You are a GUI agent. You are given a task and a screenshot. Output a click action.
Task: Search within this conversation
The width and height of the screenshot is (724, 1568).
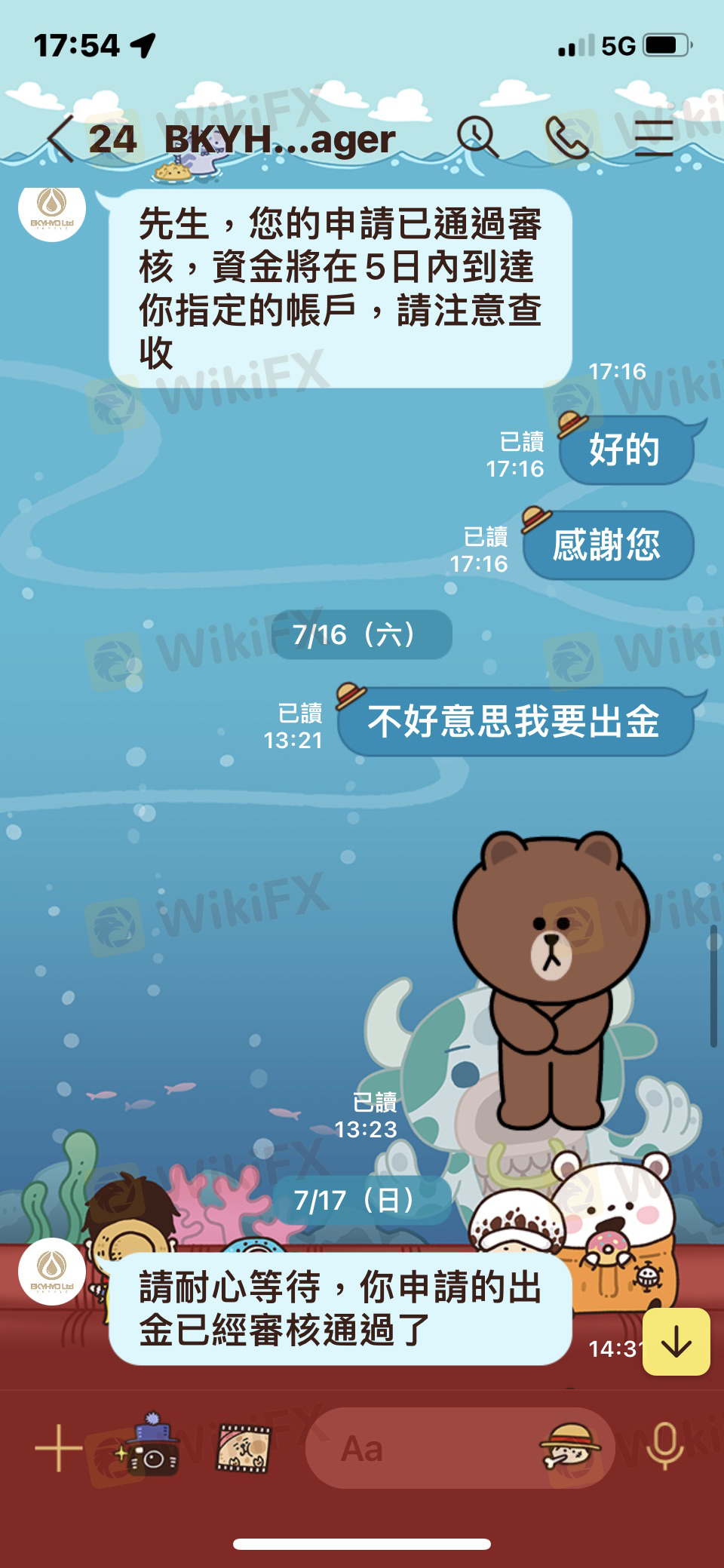pyautogui.click(x=477, y=137)
